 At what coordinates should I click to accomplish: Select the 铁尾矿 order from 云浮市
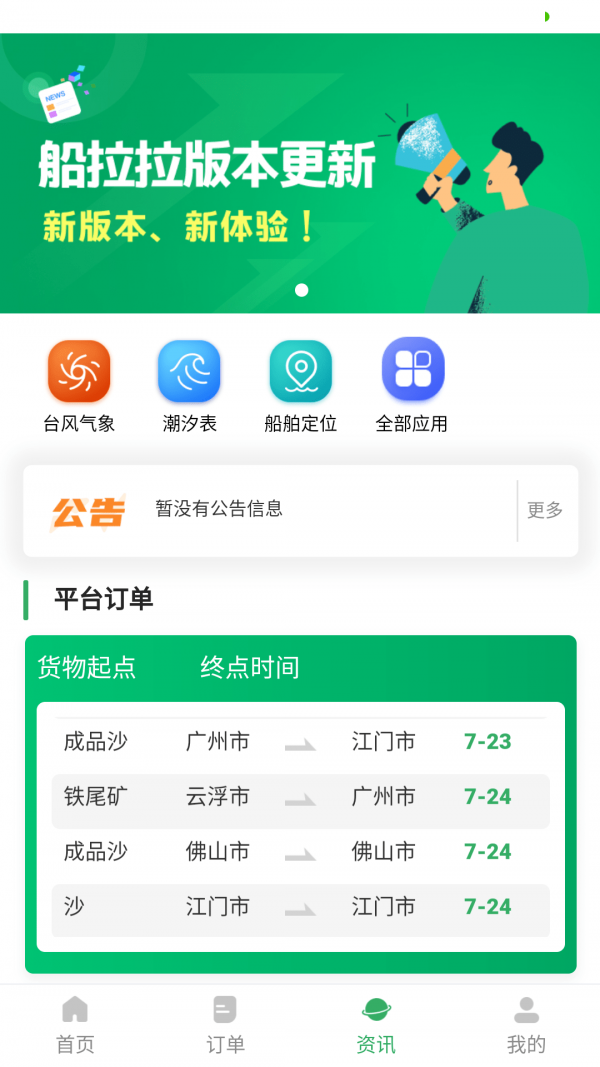click(300, 797)
